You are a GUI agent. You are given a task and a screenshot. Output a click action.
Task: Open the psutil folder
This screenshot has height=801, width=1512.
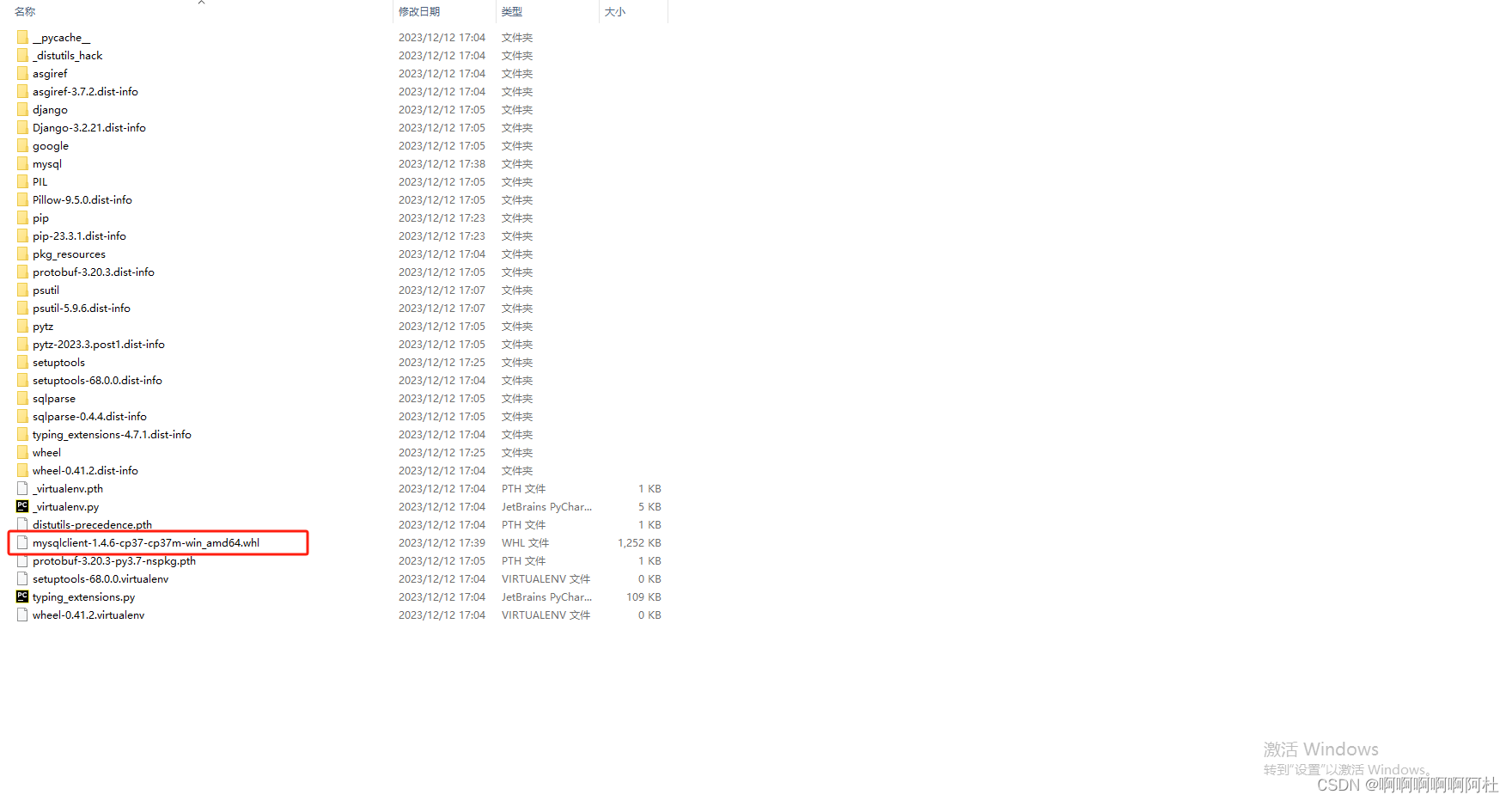46,290
